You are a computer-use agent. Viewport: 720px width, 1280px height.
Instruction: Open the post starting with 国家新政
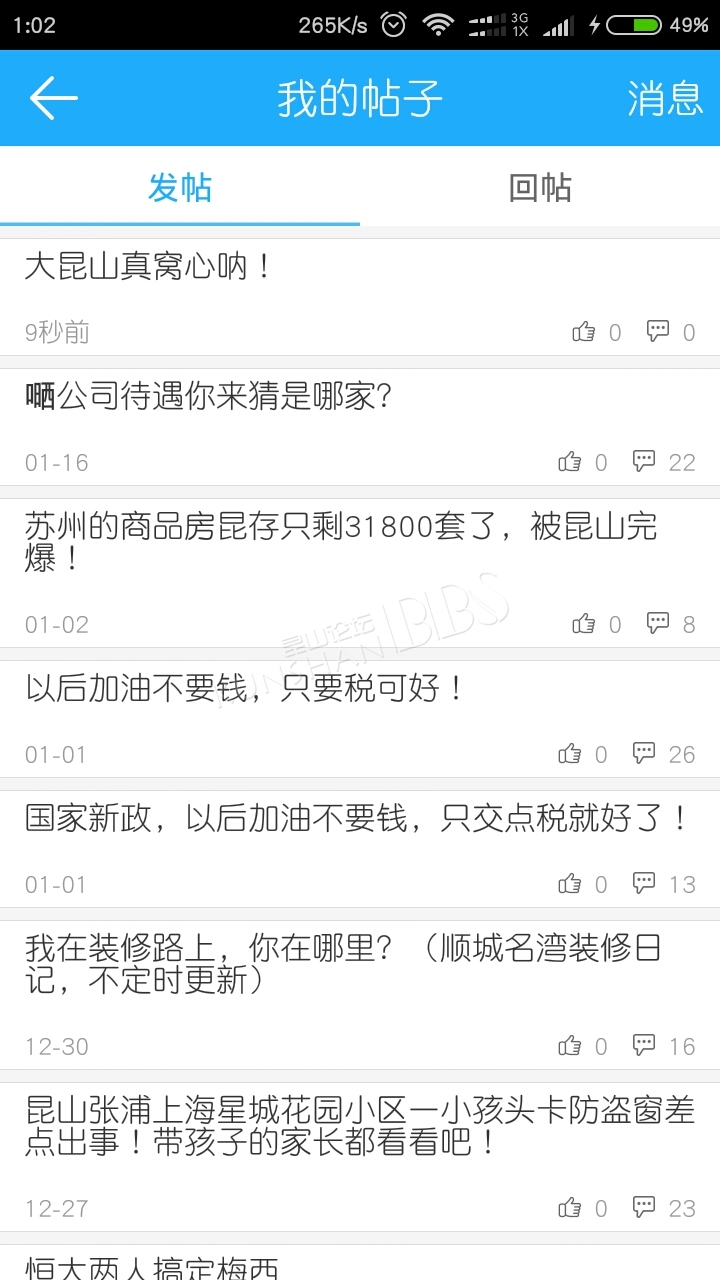(x=360, y=849)
